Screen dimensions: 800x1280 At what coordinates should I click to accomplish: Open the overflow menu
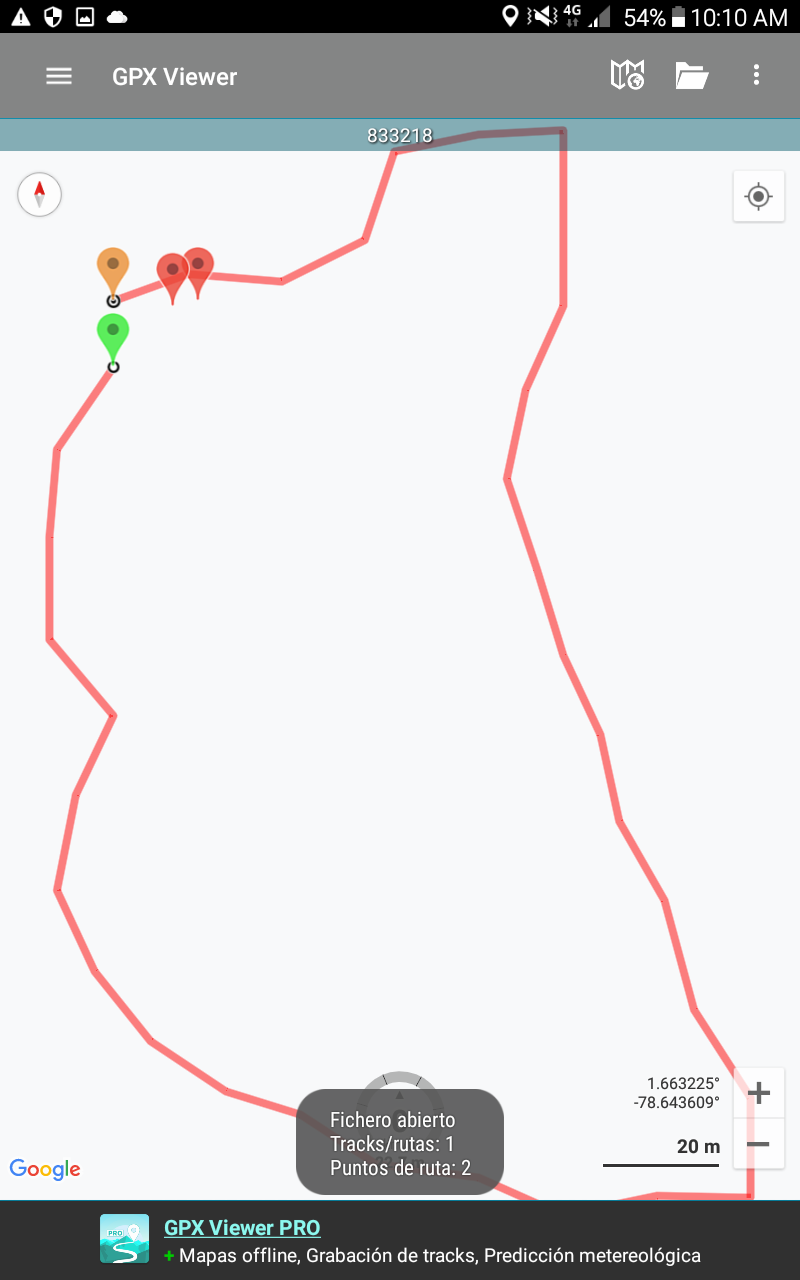756,76
